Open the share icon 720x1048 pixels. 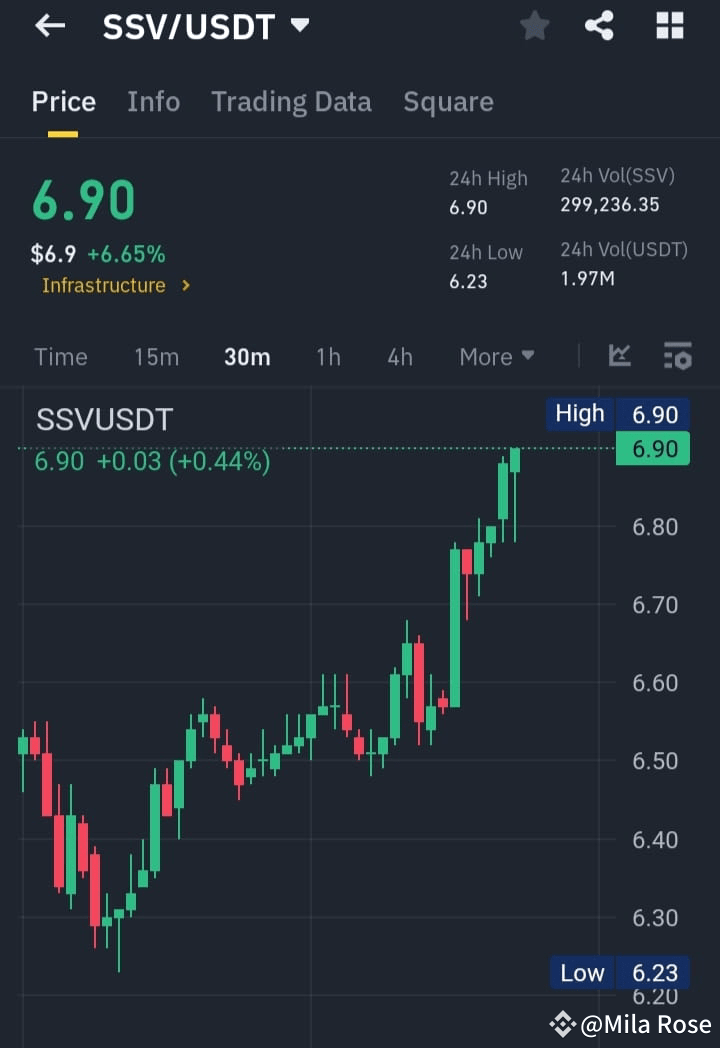point(600,26)
